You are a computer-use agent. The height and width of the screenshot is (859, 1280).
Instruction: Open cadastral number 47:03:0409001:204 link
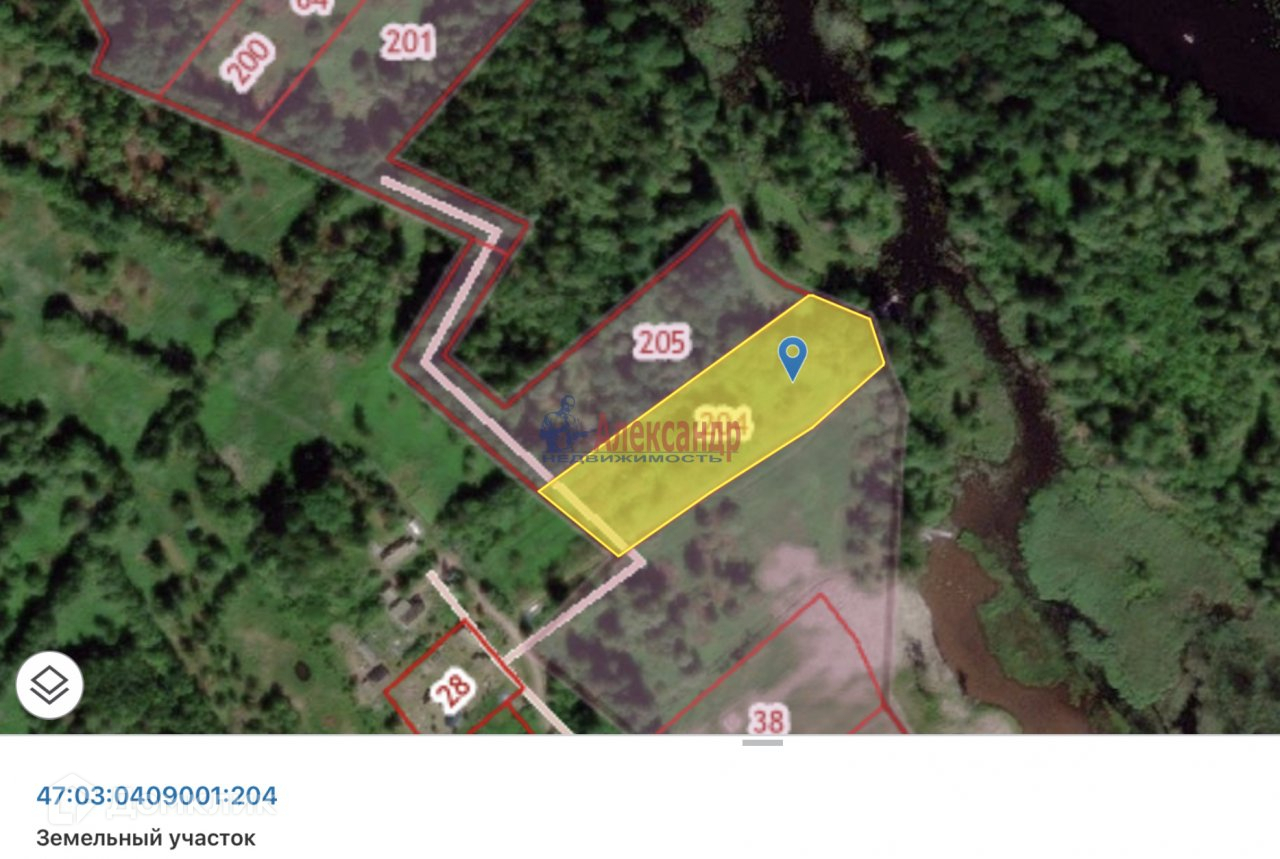[157, 796]
